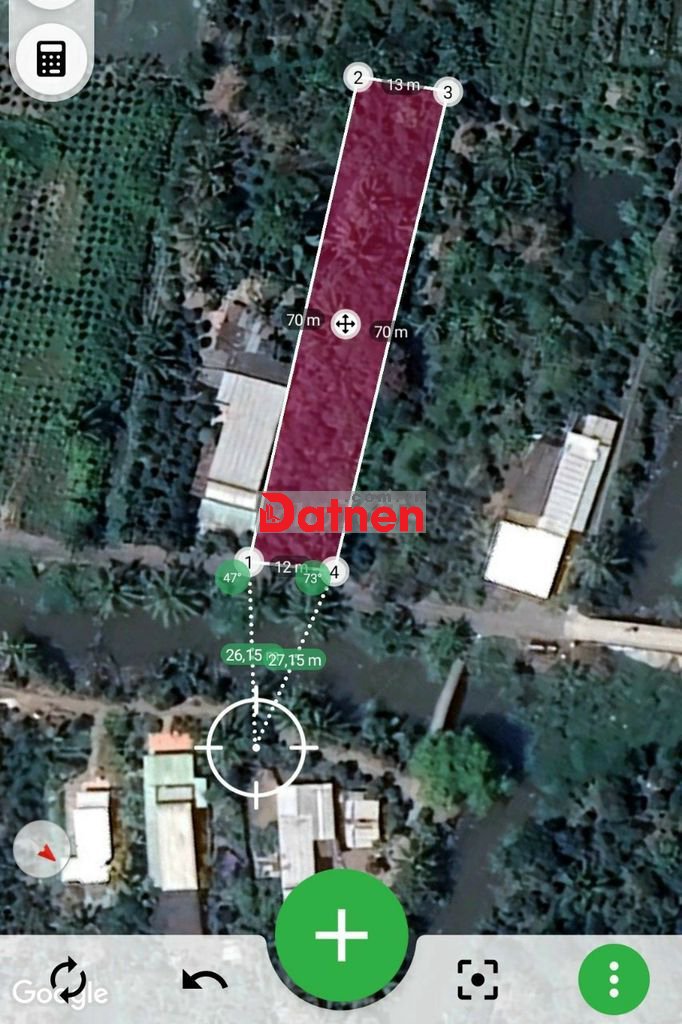Select polygon vertex 4

(x=334, y=572)
